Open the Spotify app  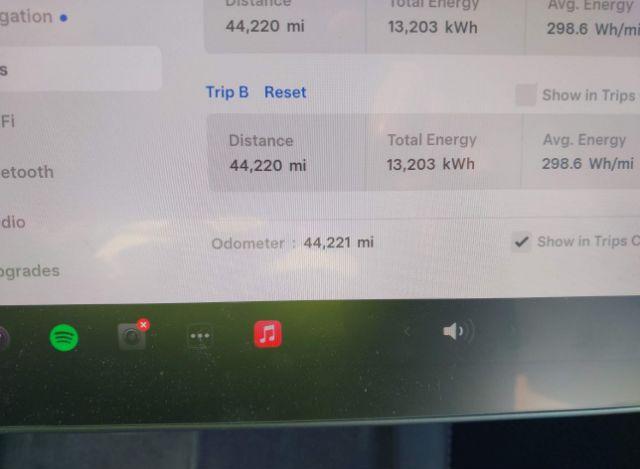coord(64,337)
